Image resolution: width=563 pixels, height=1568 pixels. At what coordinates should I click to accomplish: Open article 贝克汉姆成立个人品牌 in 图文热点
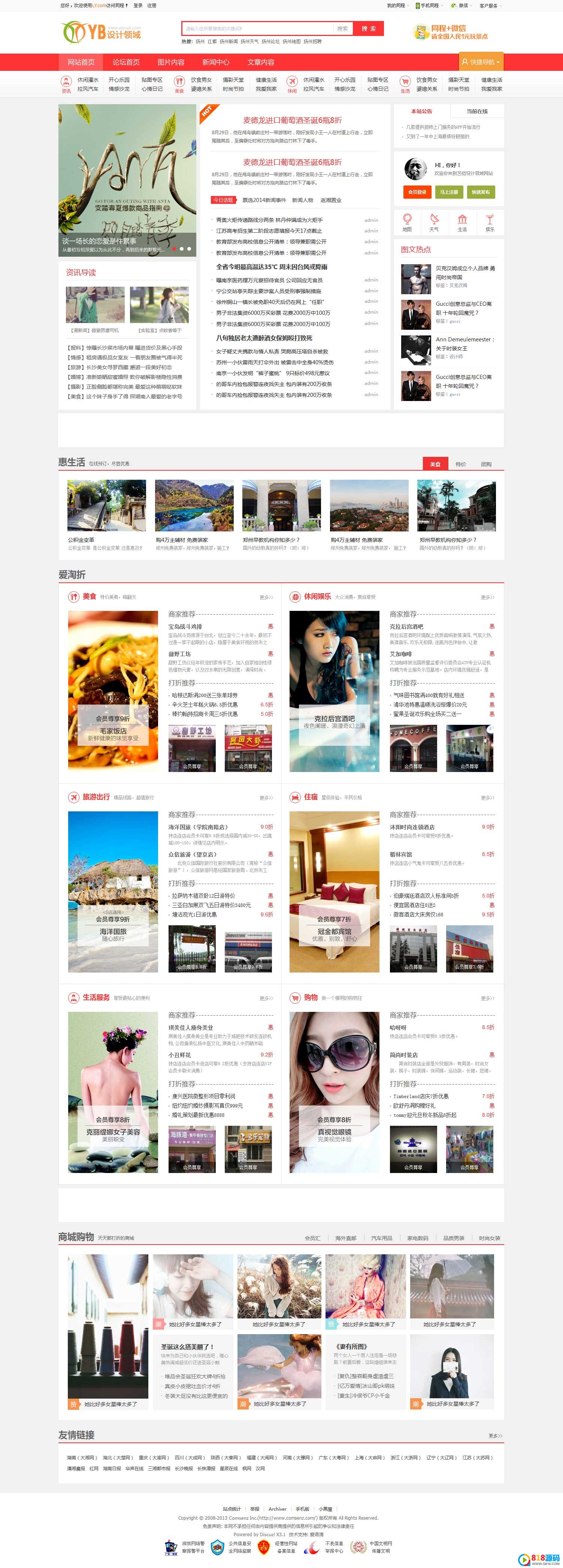tap(465, 268)
